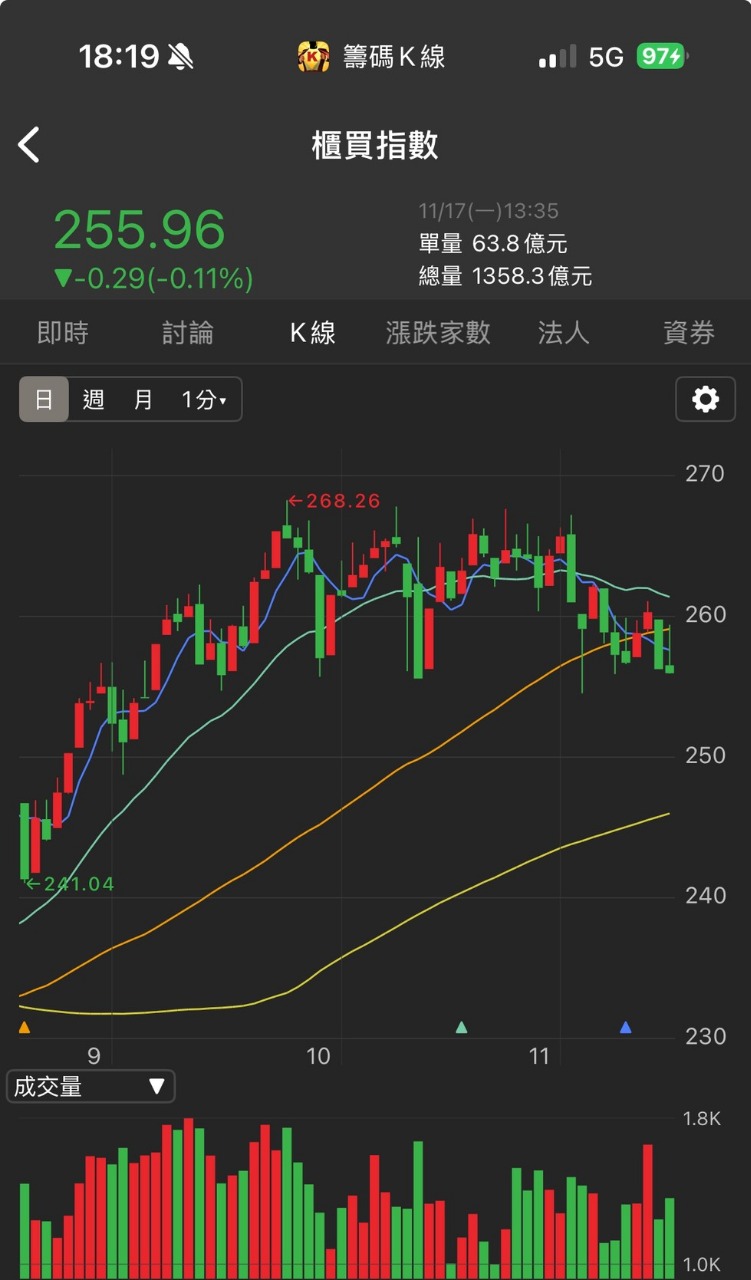The height and width of the screenshot is (1280, 751).
Task: Select the 日 daily chart period
Action: tap(44, 400)
